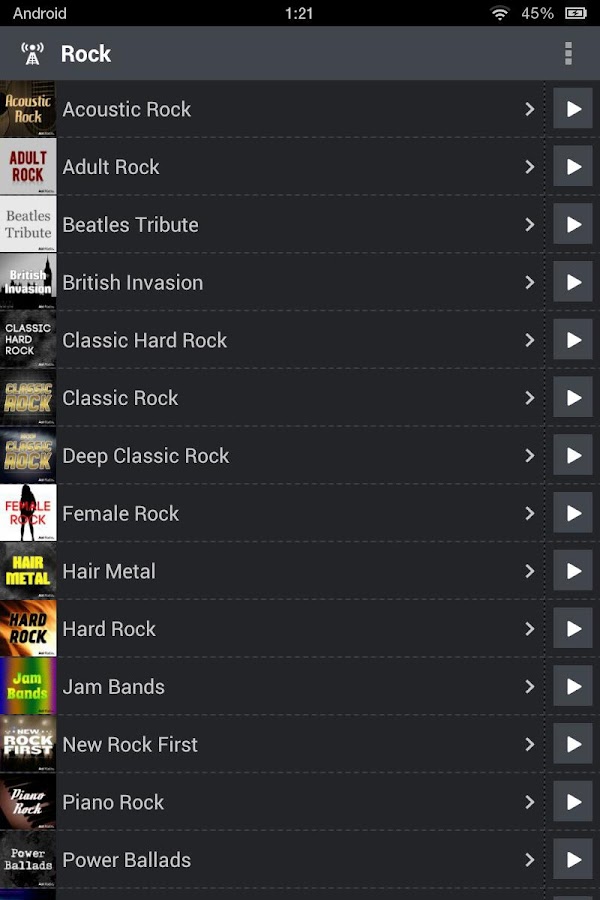This screenshot has width=600, height=900.
Task: Play the Power Ballads station
Action: pos(573,860)
